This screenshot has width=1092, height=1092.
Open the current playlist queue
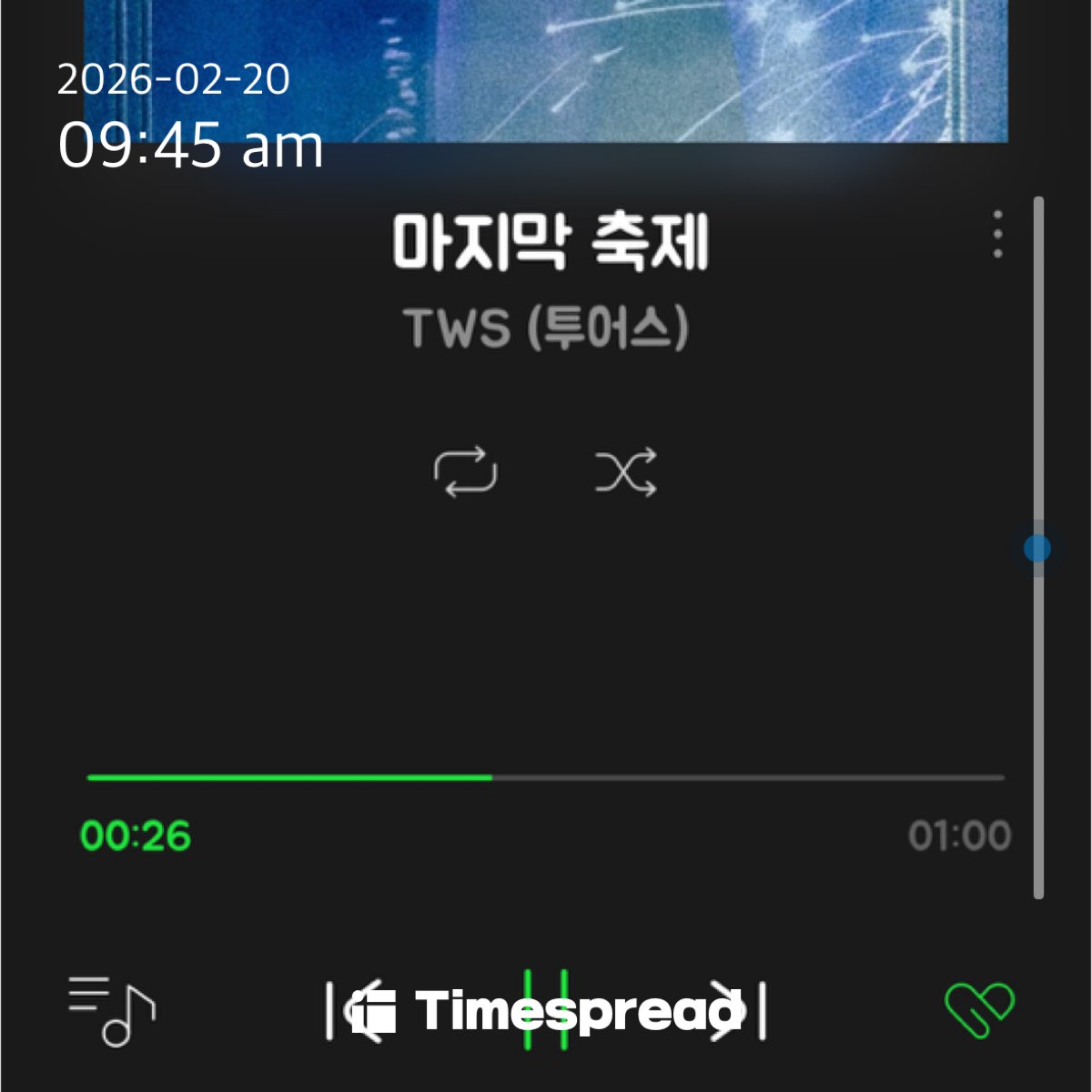point(111,1011)
